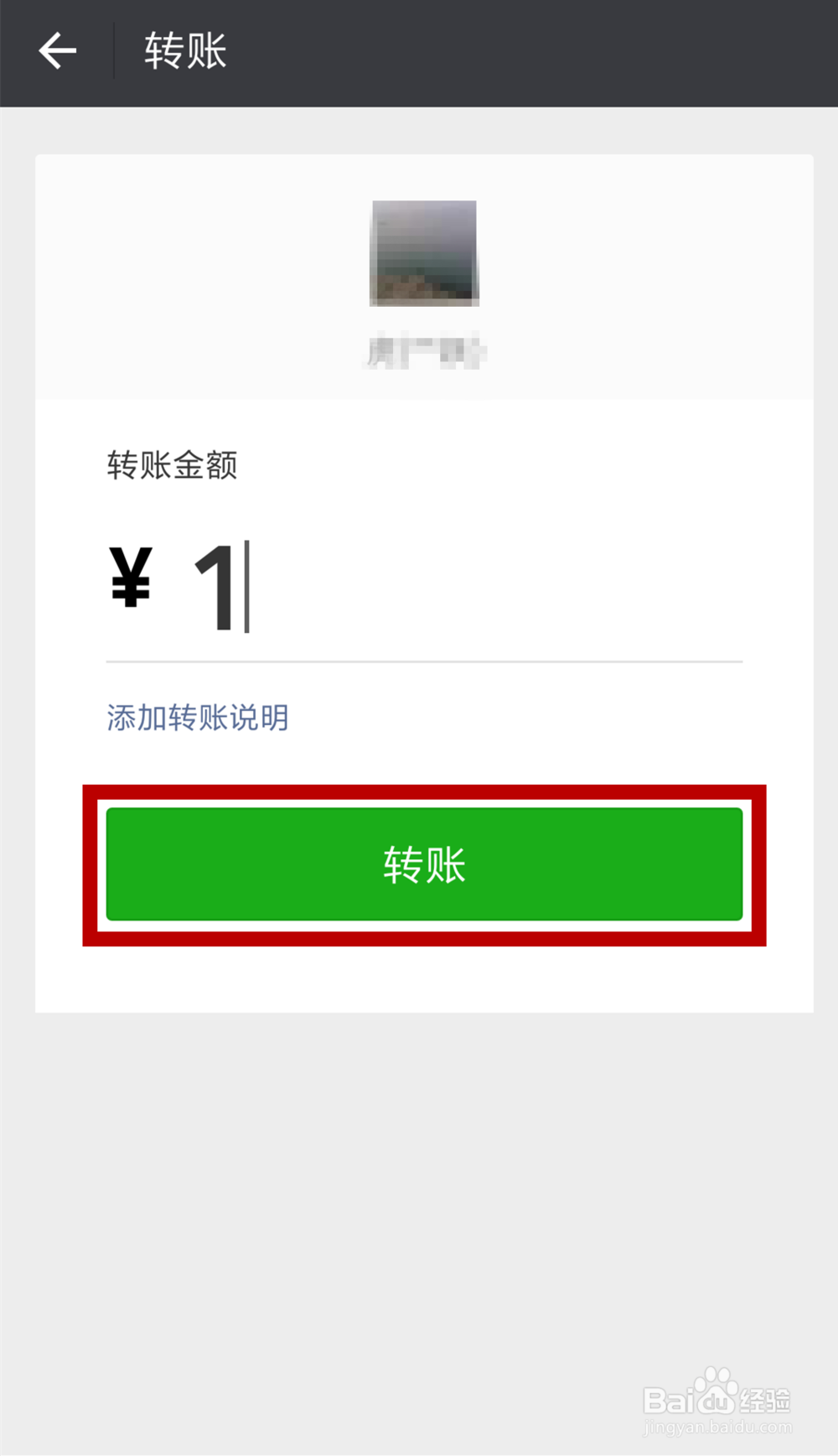The image size is (838, 1456).
Task: Open 添加转账说明 to add a note
Action: [x=196, y=718]
